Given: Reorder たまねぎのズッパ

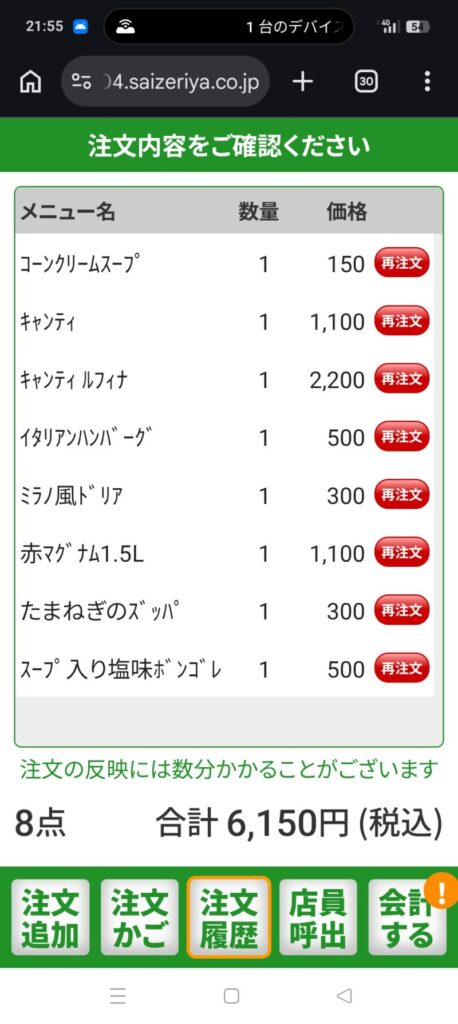Looking at the screenshot, I should point(402,611).
